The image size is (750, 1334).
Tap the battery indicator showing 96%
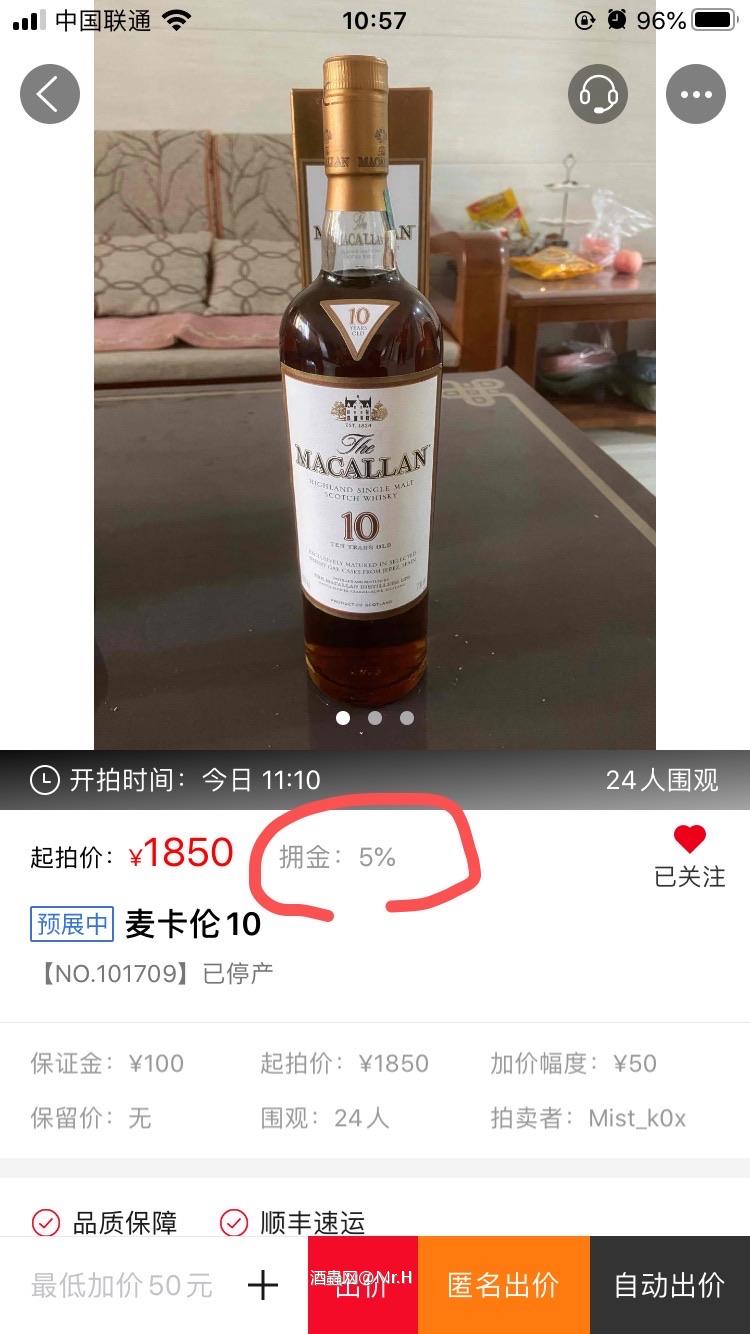click(712, 18)
